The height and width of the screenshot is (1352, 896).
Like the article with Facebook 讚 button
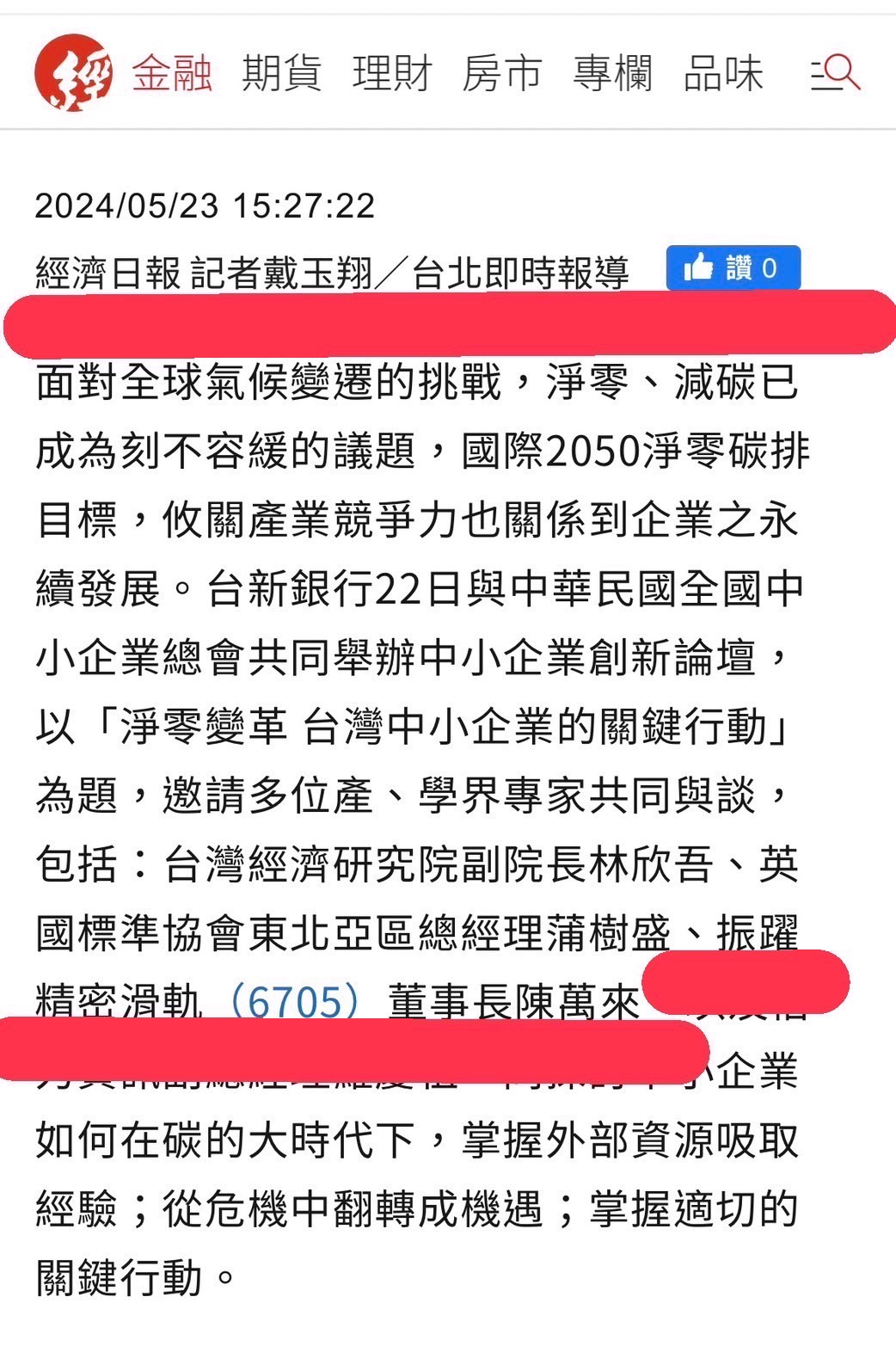[x=733, y=268]
